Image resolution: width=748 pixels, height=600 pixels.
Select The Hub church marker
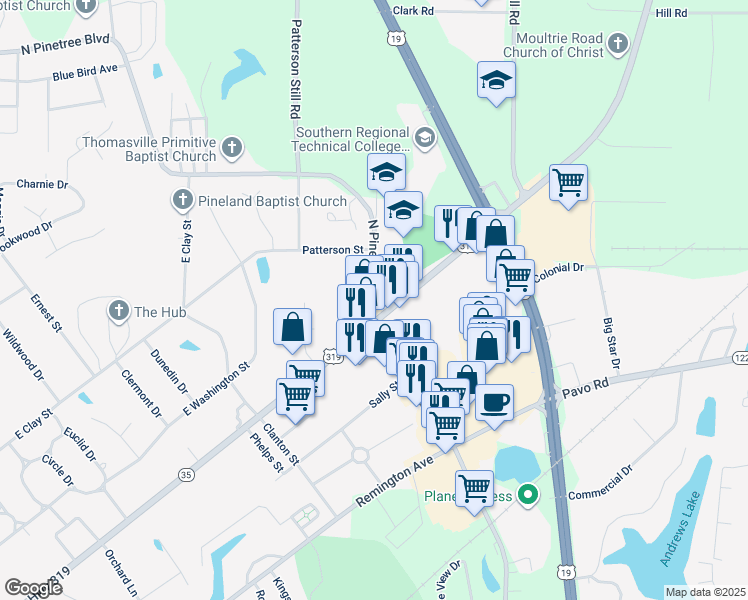(x=119, y=311)
